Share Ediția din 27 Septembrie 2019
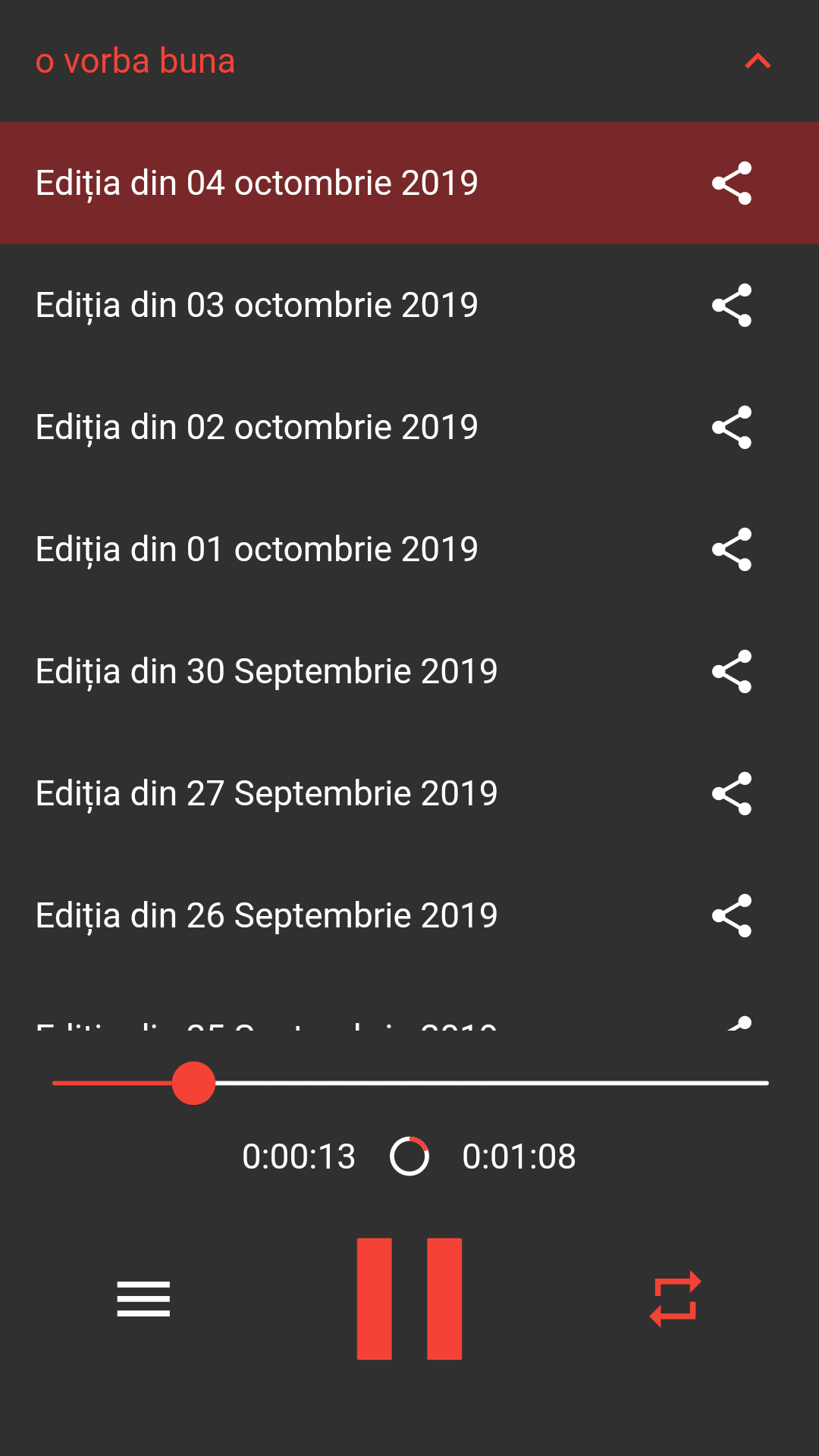819x1456 pixels. [x=732, y=793]
